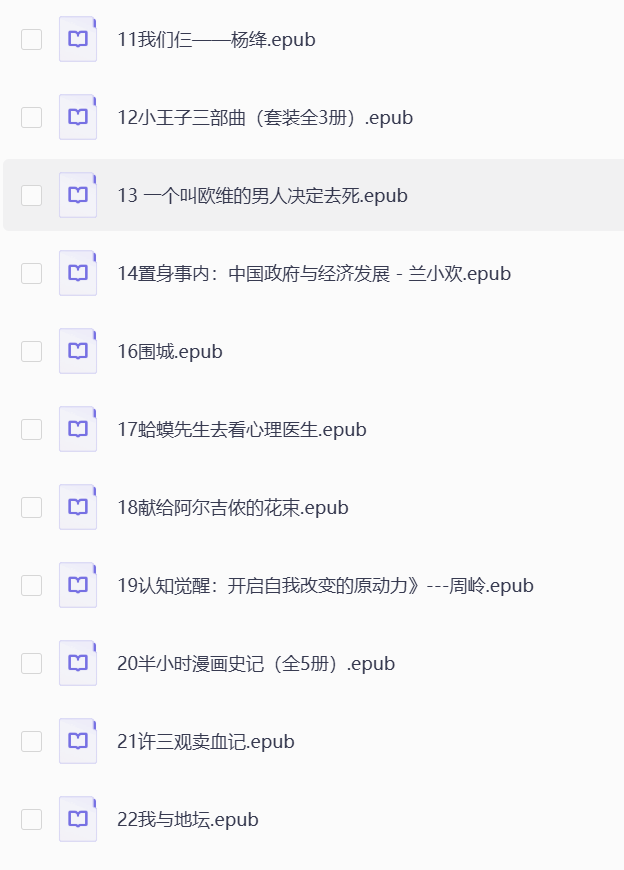Open 13 一个叫欧维的男人决定去死.epub
This screenshot has width=624, height=870.
(262, 196)
